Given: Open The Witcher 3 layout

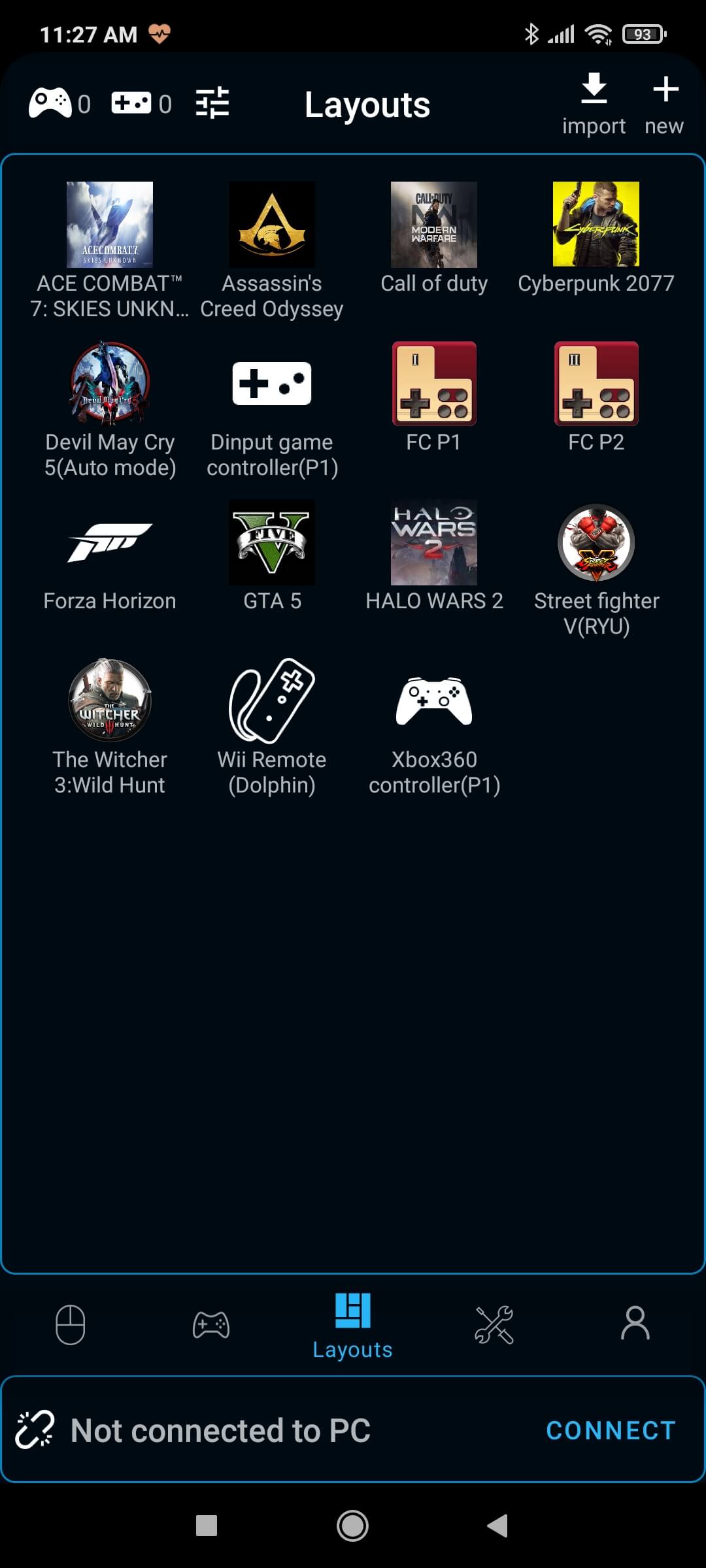Looking at the screenshot, I should 110,728.
